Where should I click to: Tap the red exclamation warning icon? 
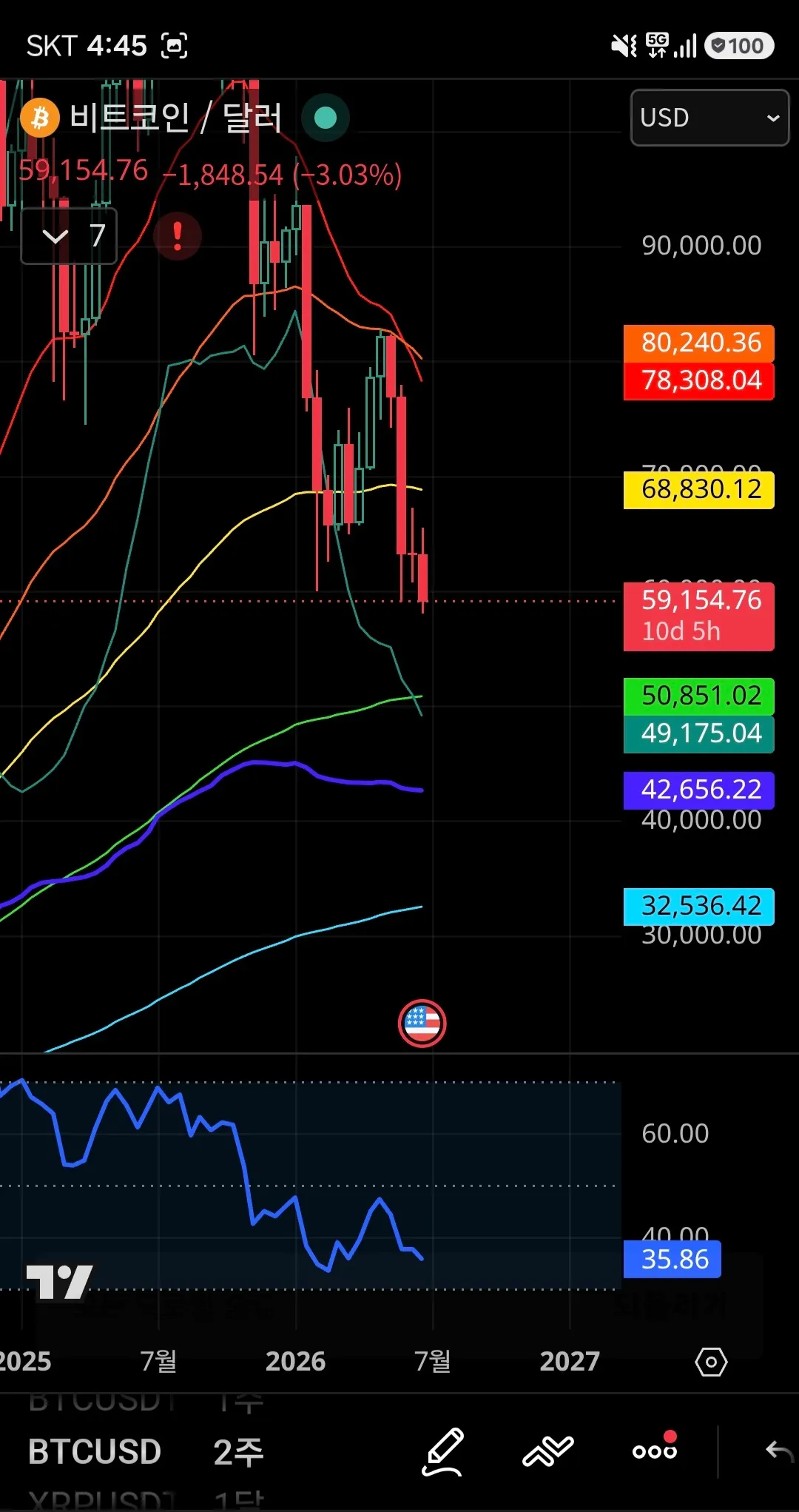tap(178, 236)
